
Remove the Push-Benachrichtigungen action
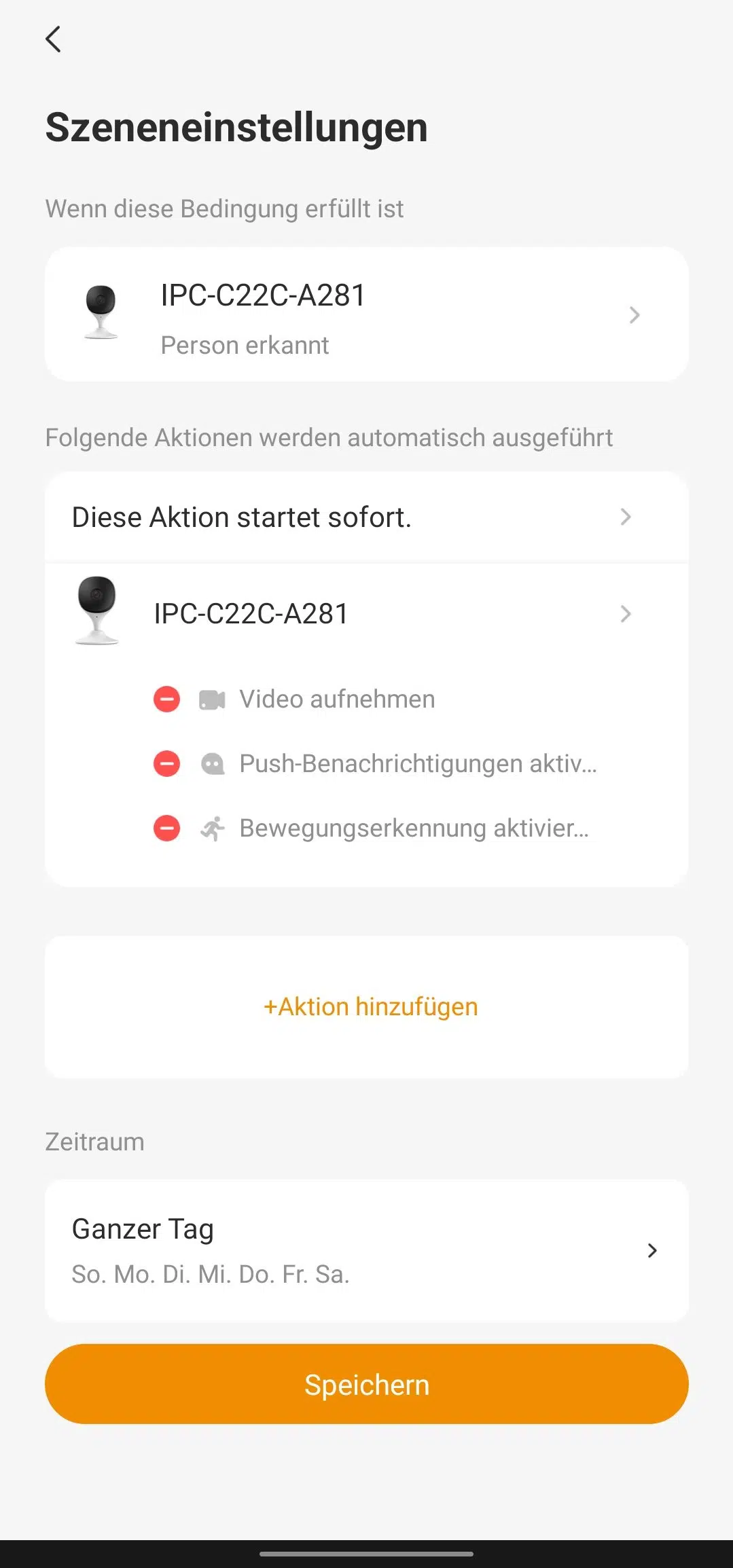click(166, 763)
